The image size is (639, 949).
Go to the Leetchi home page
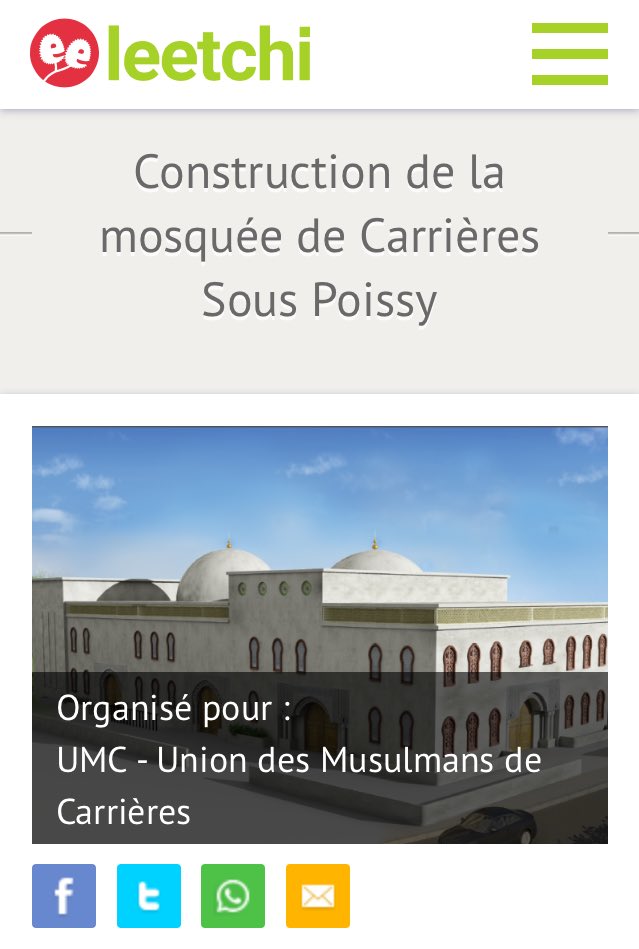point(170,54)
